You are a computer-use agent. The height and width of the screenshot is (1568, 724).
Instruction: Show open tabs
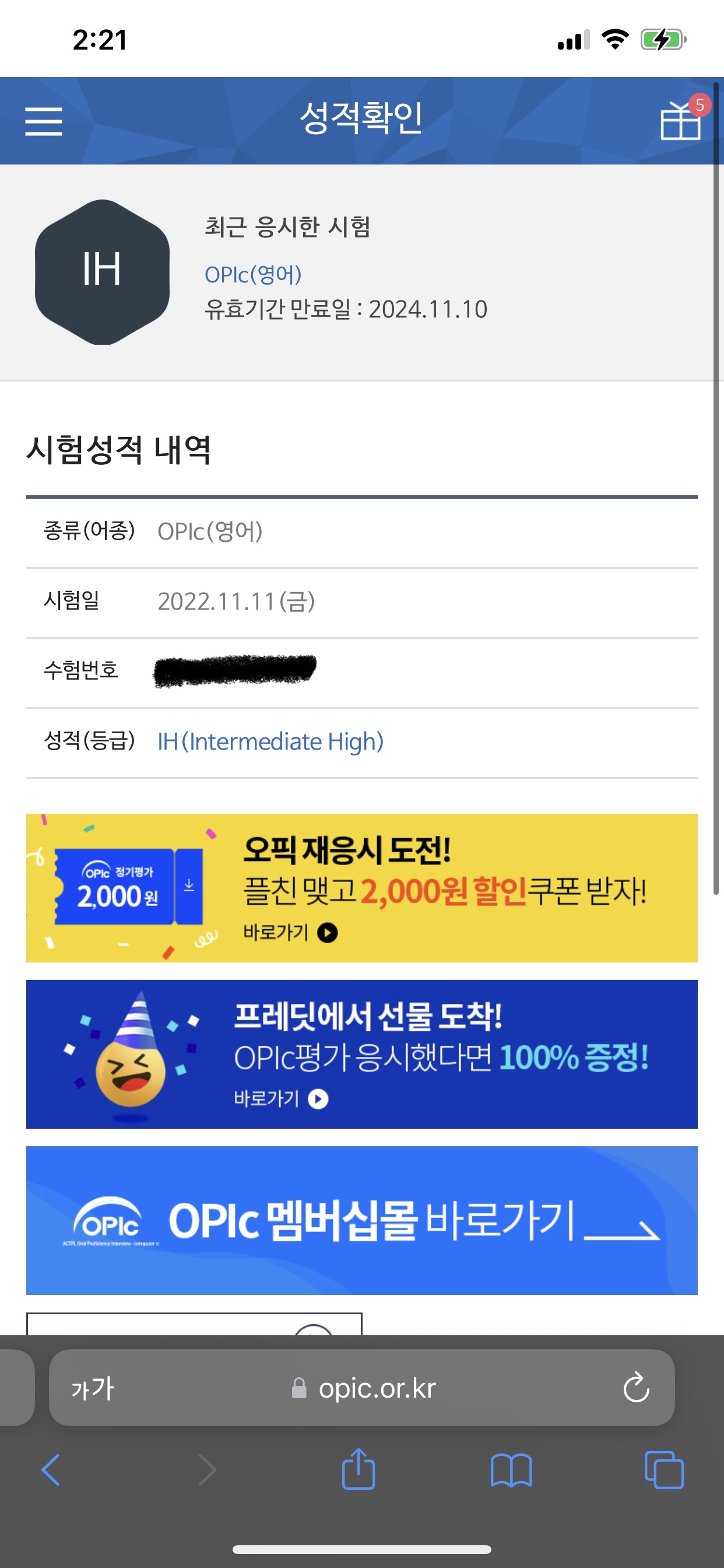coord(664,1469)
